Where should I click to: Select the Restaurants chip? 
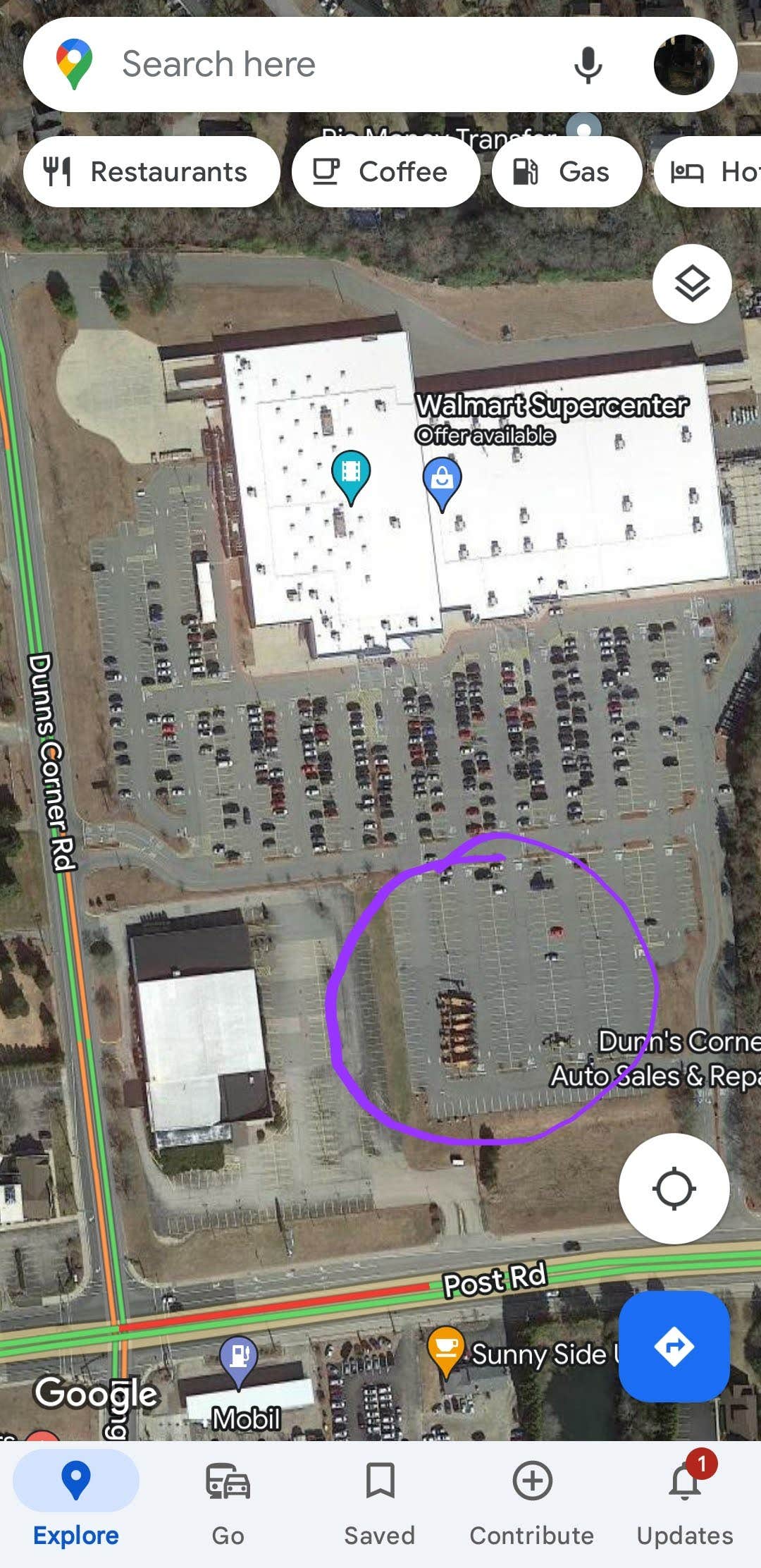[x=151, y=172]
